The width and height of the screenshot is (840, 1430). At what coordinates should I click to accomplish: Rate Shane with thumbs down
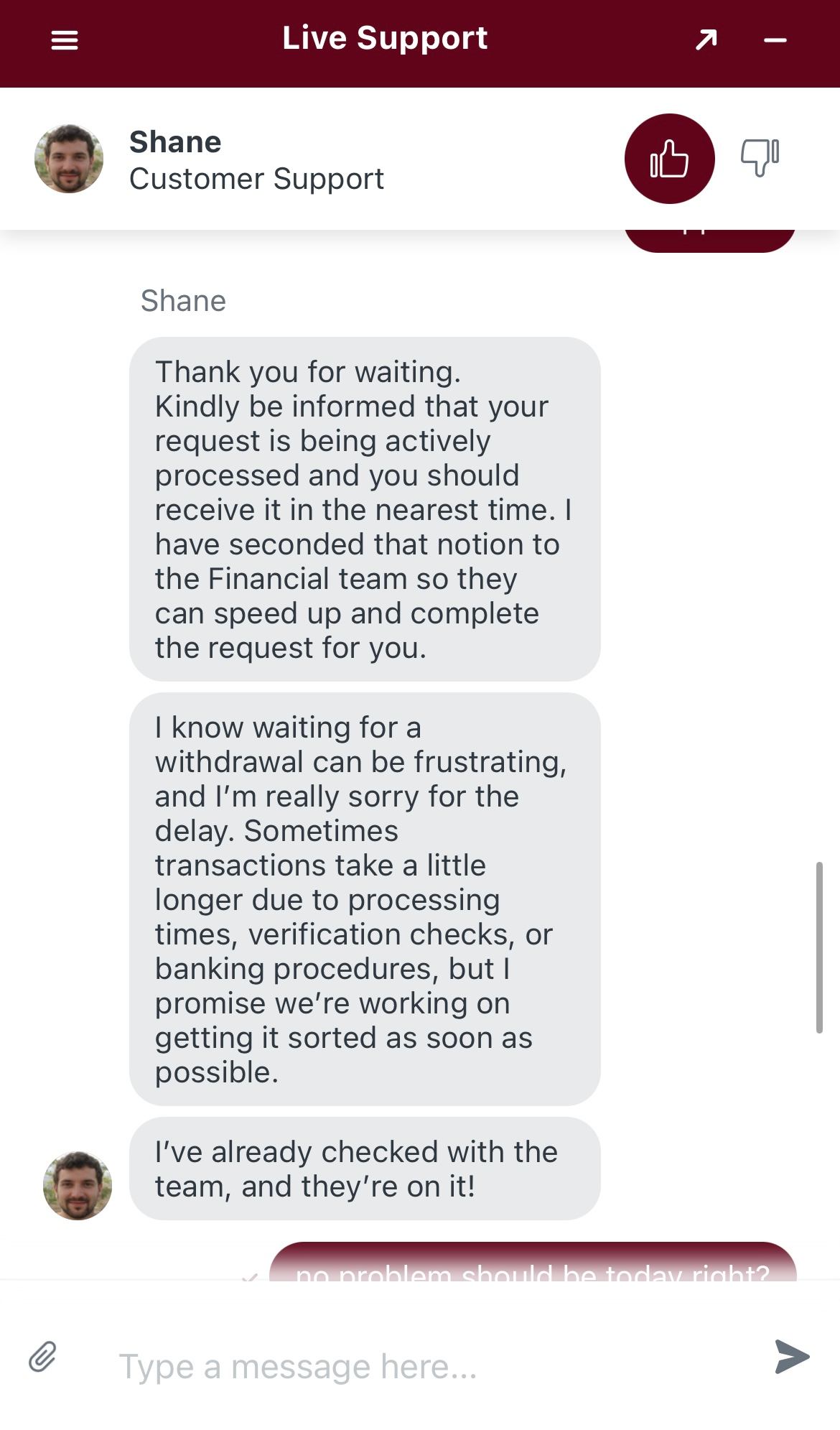pos(760,157)
